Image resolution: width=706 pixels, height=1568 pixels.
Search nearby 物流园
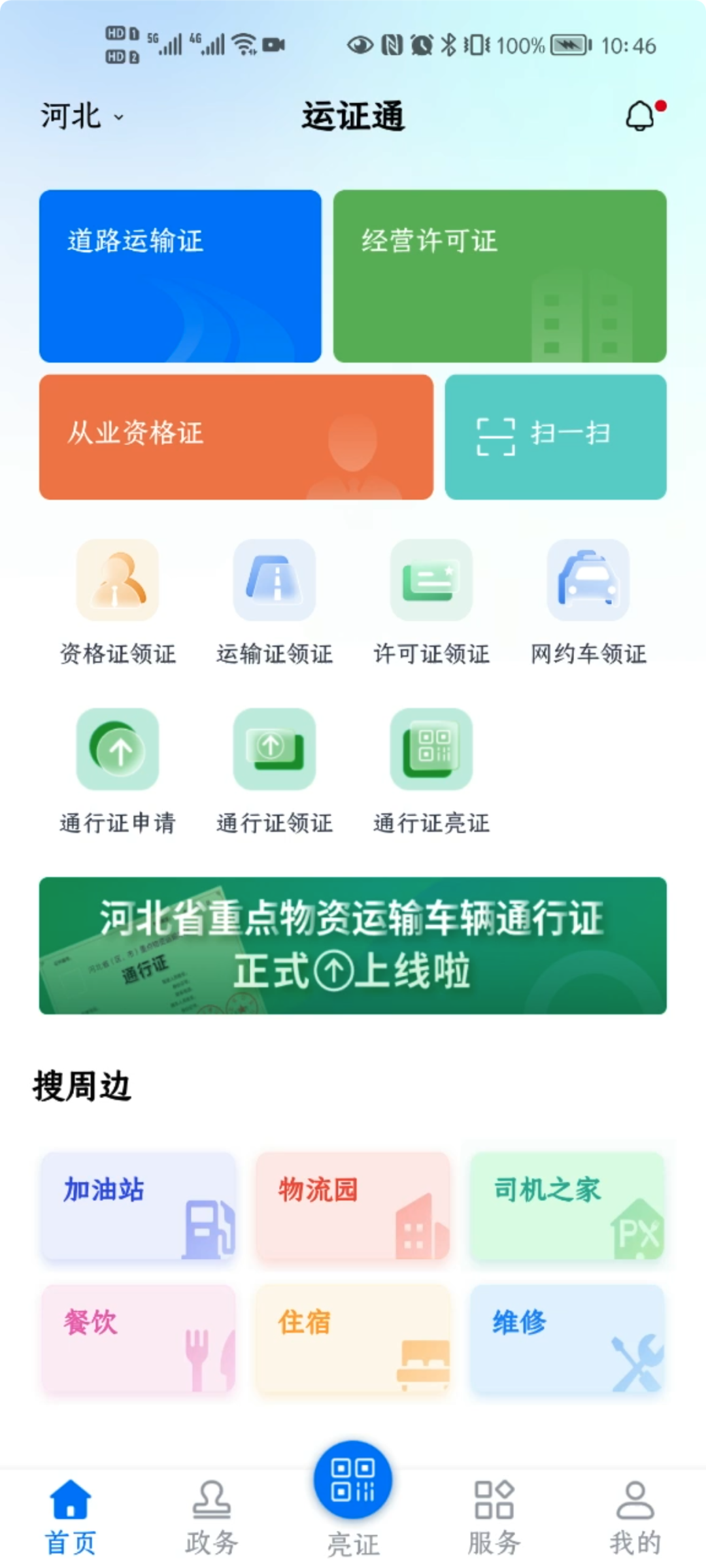pos(353,1206)
